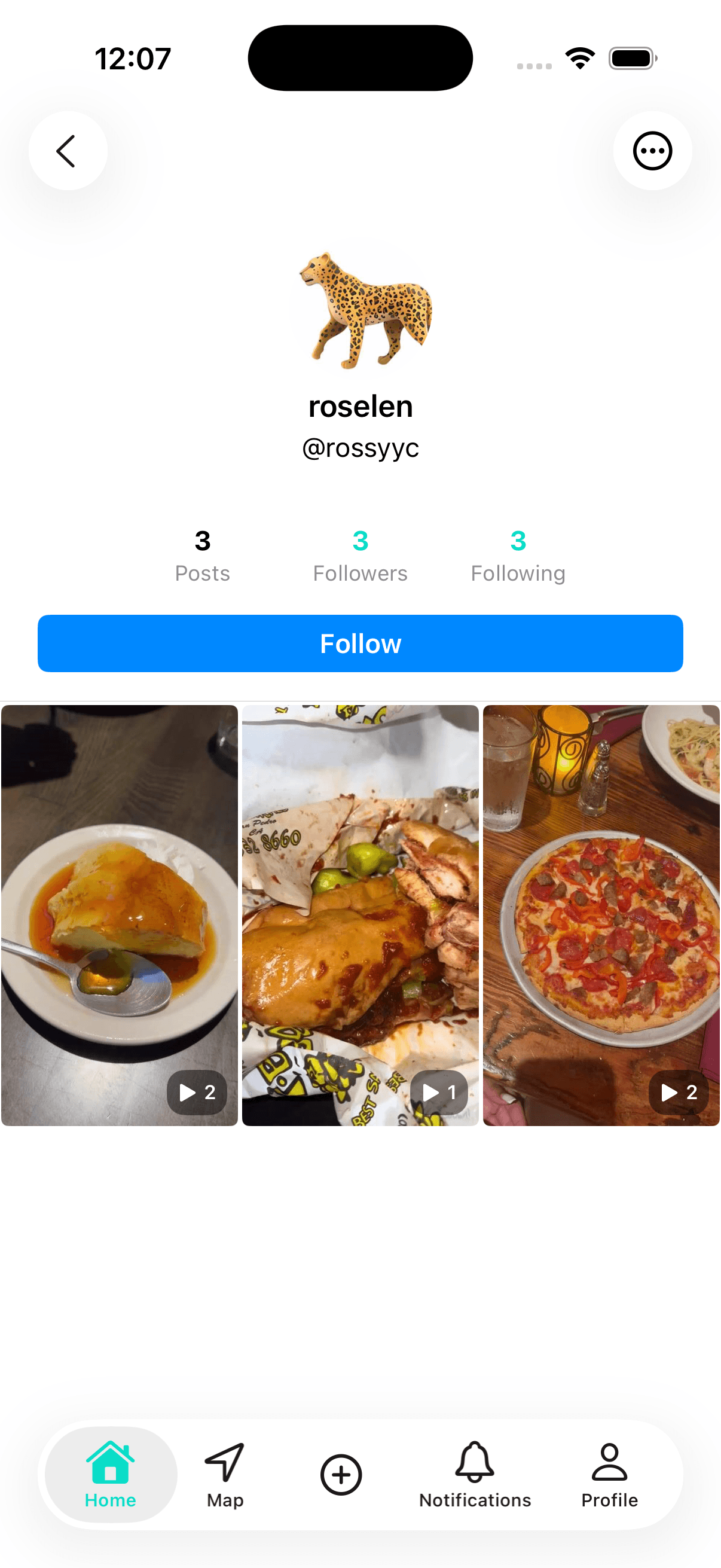Open the Following list
The height and width of the screenshot is (1568, 721).
tap(518, 554)
